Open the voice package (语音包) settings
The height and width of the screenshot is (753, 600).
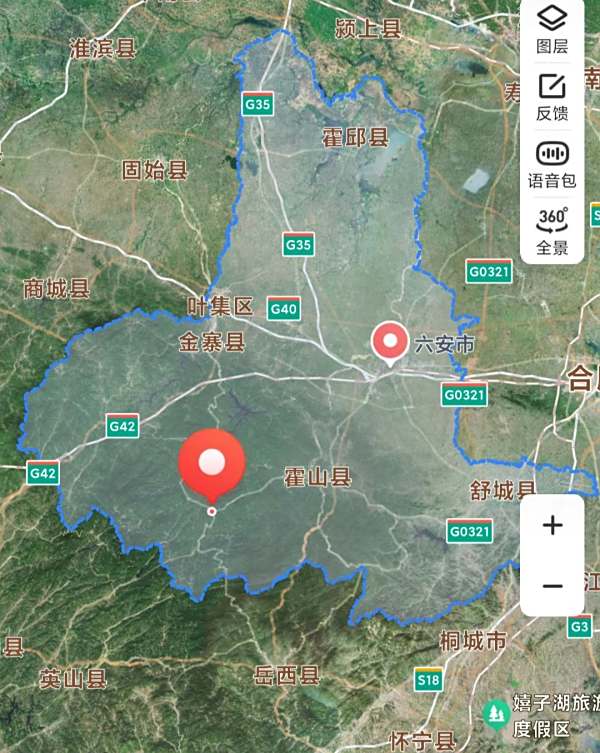(x=552, y=165)
